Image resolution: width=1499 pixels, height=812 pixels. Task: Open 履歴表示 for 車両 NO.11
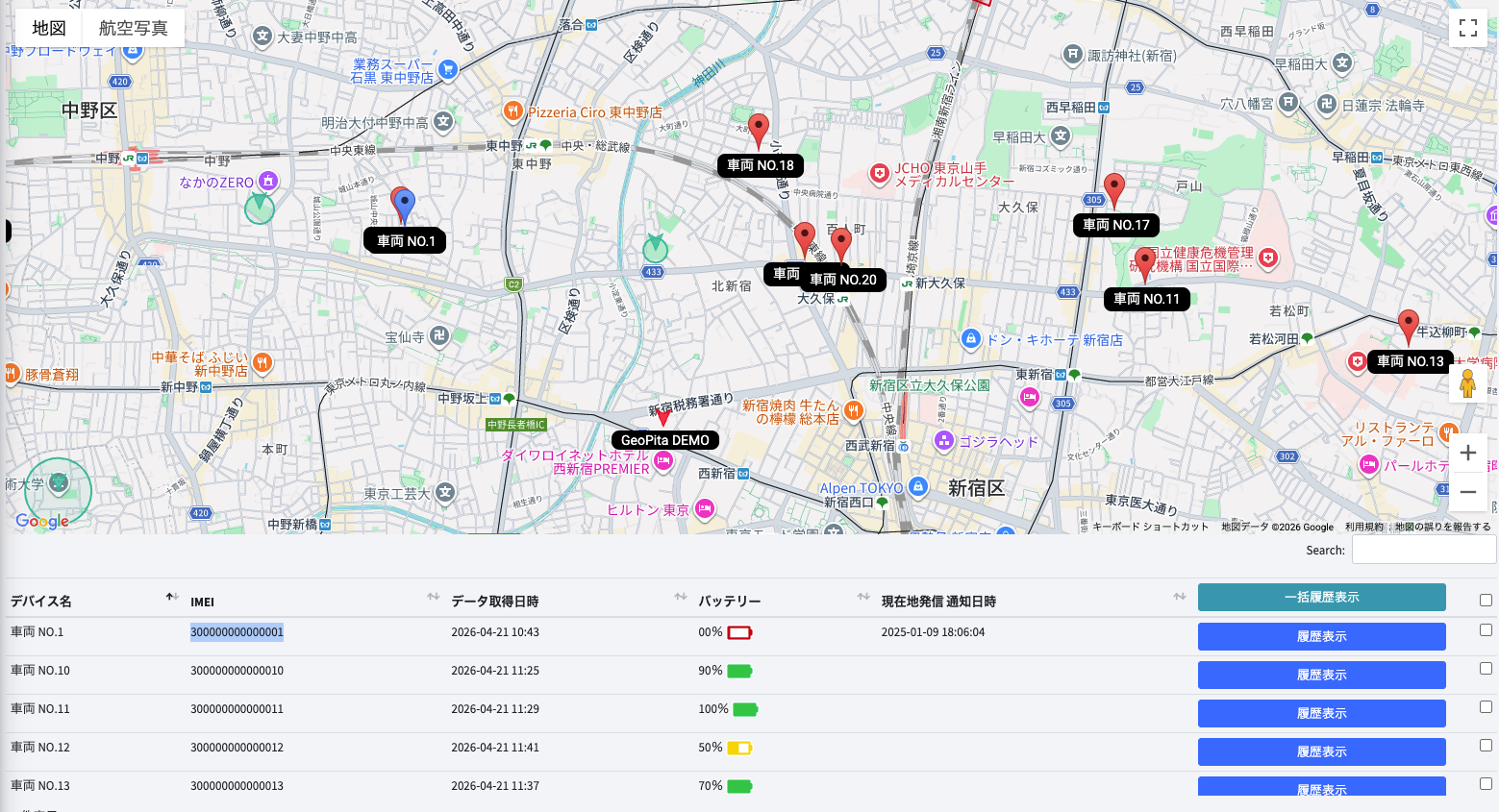[1321, 713]
